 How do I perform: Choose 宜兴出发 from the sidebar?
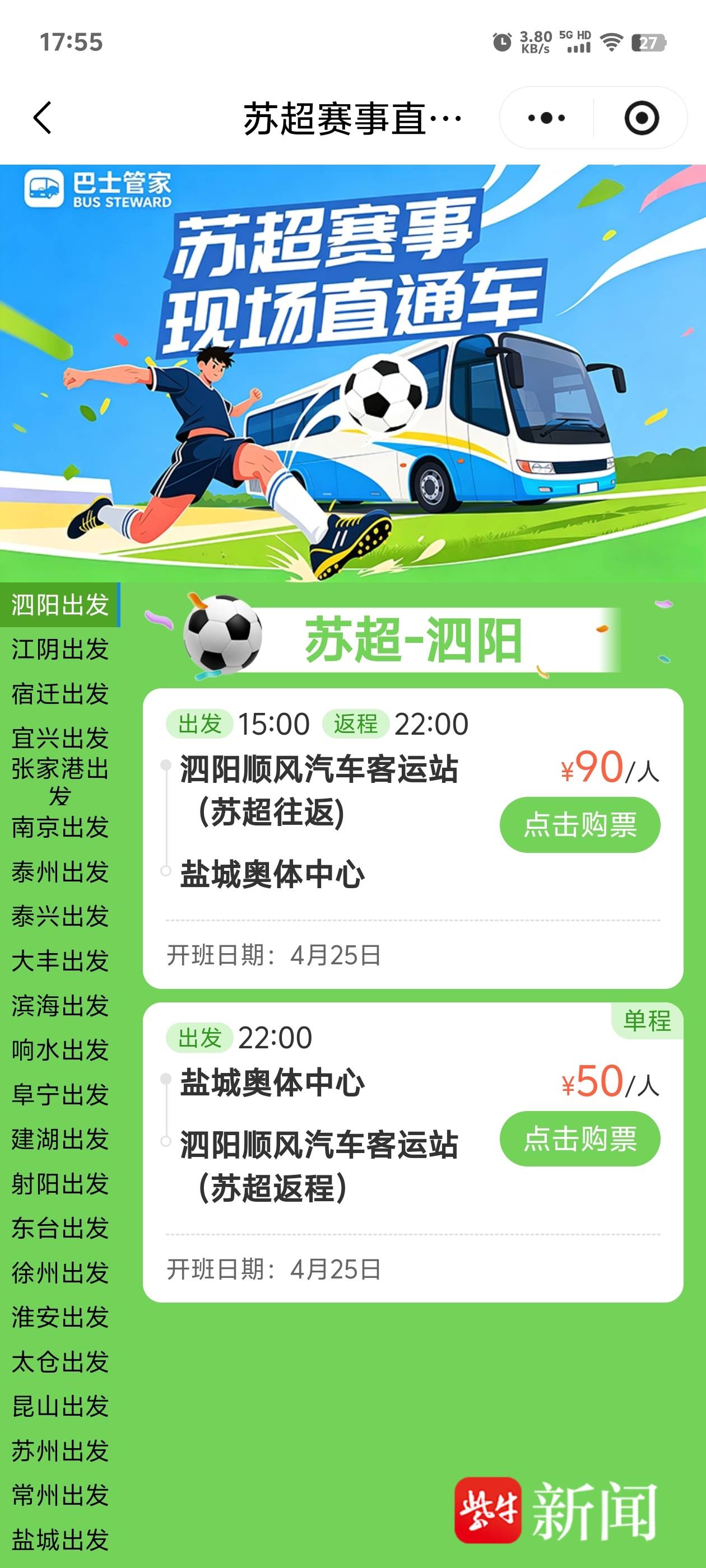click(x=60, y=738)
